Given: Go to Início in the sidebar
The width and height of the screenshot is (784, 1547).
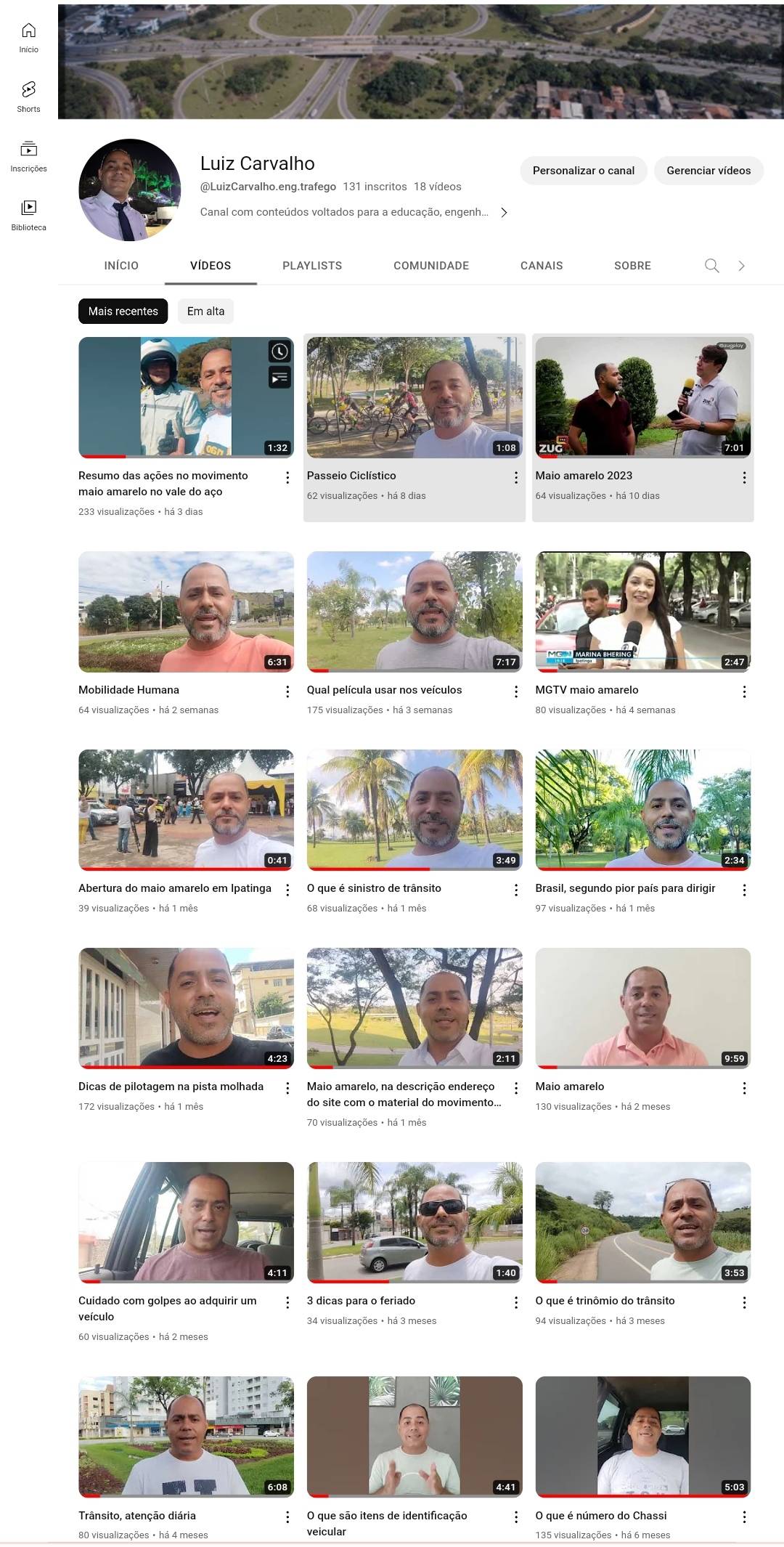Looking at the screenshot, I should tap(28, 38).
